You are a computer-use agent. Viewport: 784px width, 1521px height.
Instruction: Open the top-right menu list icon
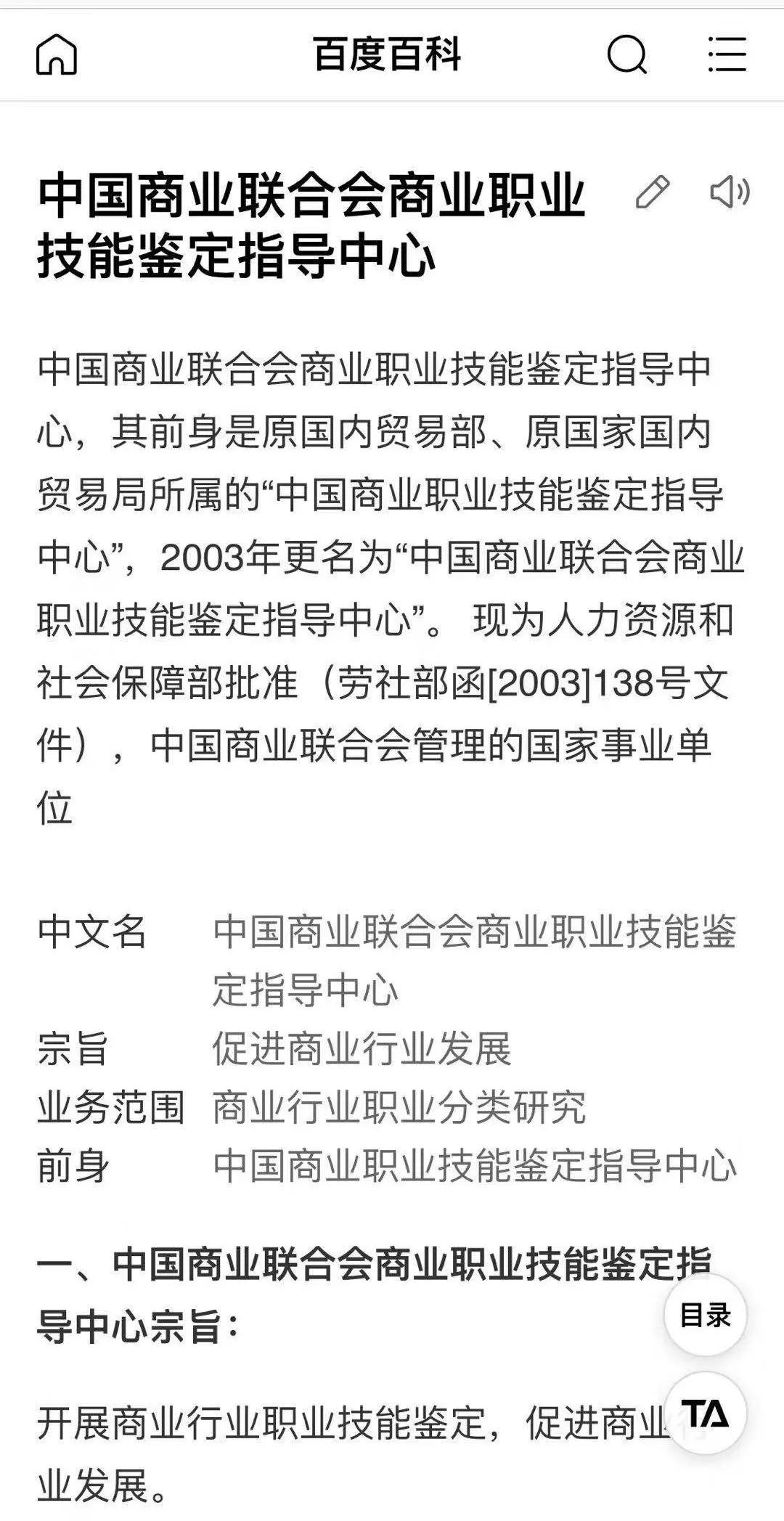[727, 54]
